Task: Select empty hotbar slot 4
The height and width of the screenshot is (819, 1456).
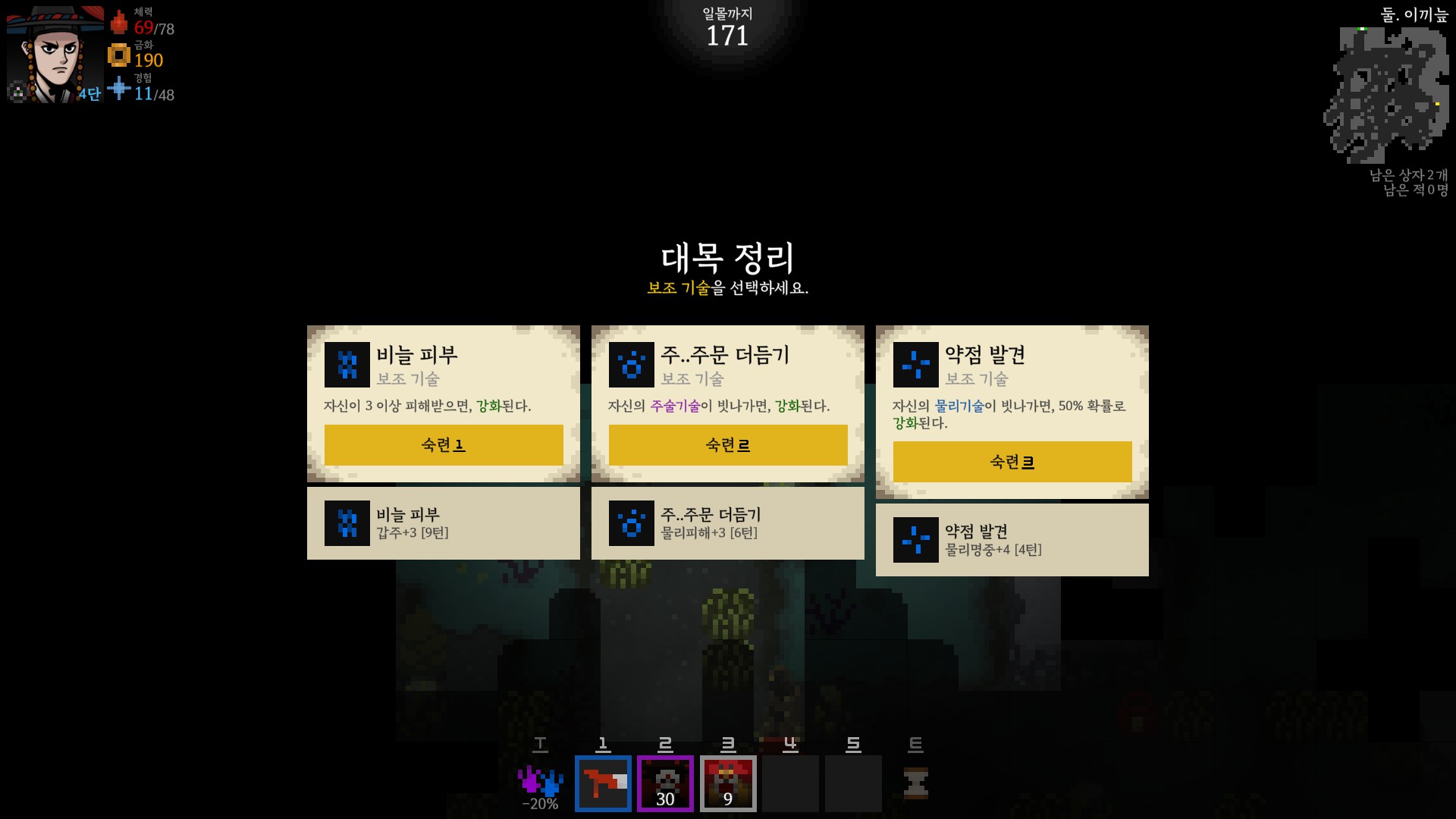Action: [790, 783]
